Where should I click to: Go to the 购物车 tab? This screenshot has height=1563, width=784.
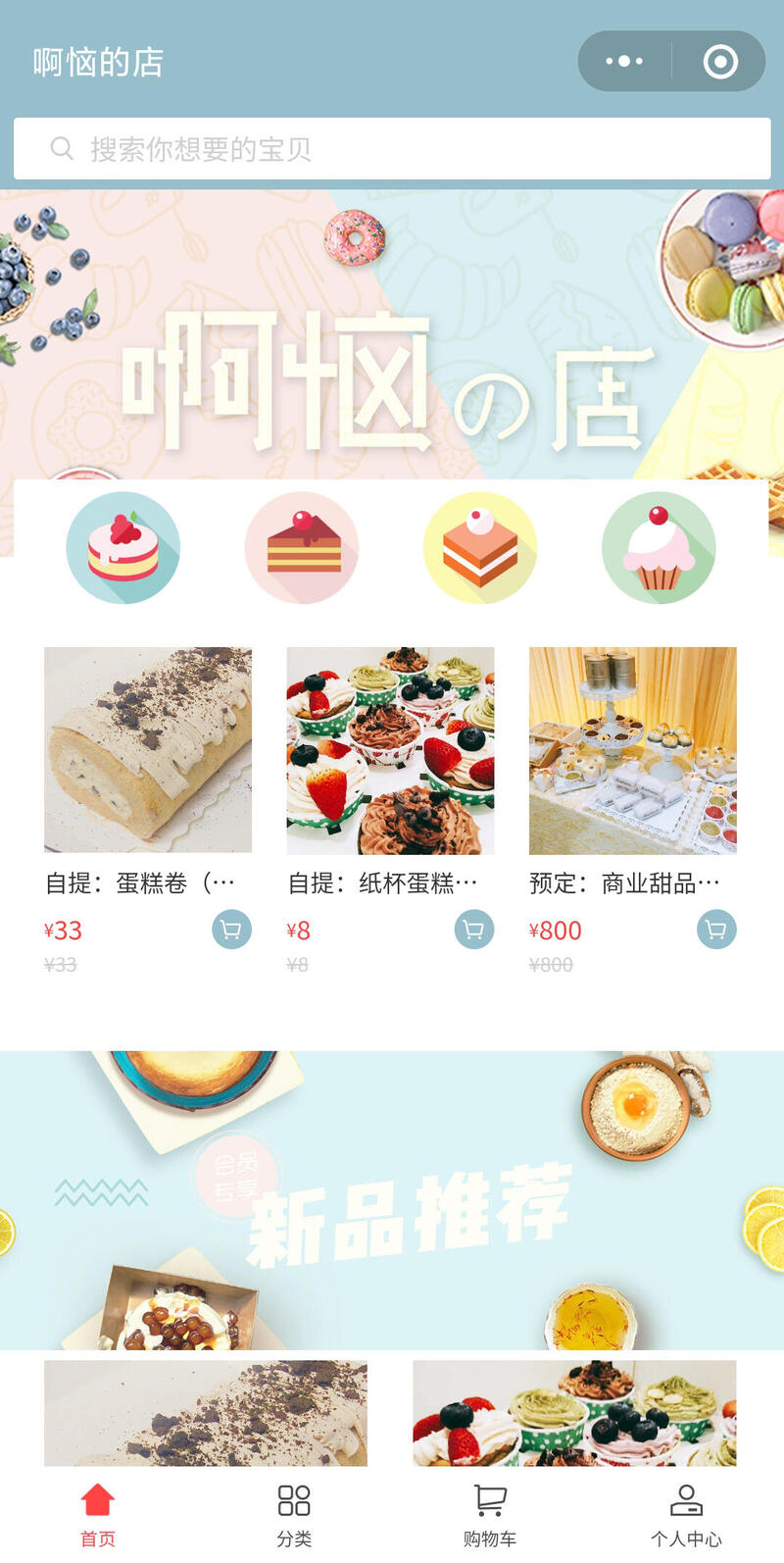pyautogui.click(x=490, y=1514)
